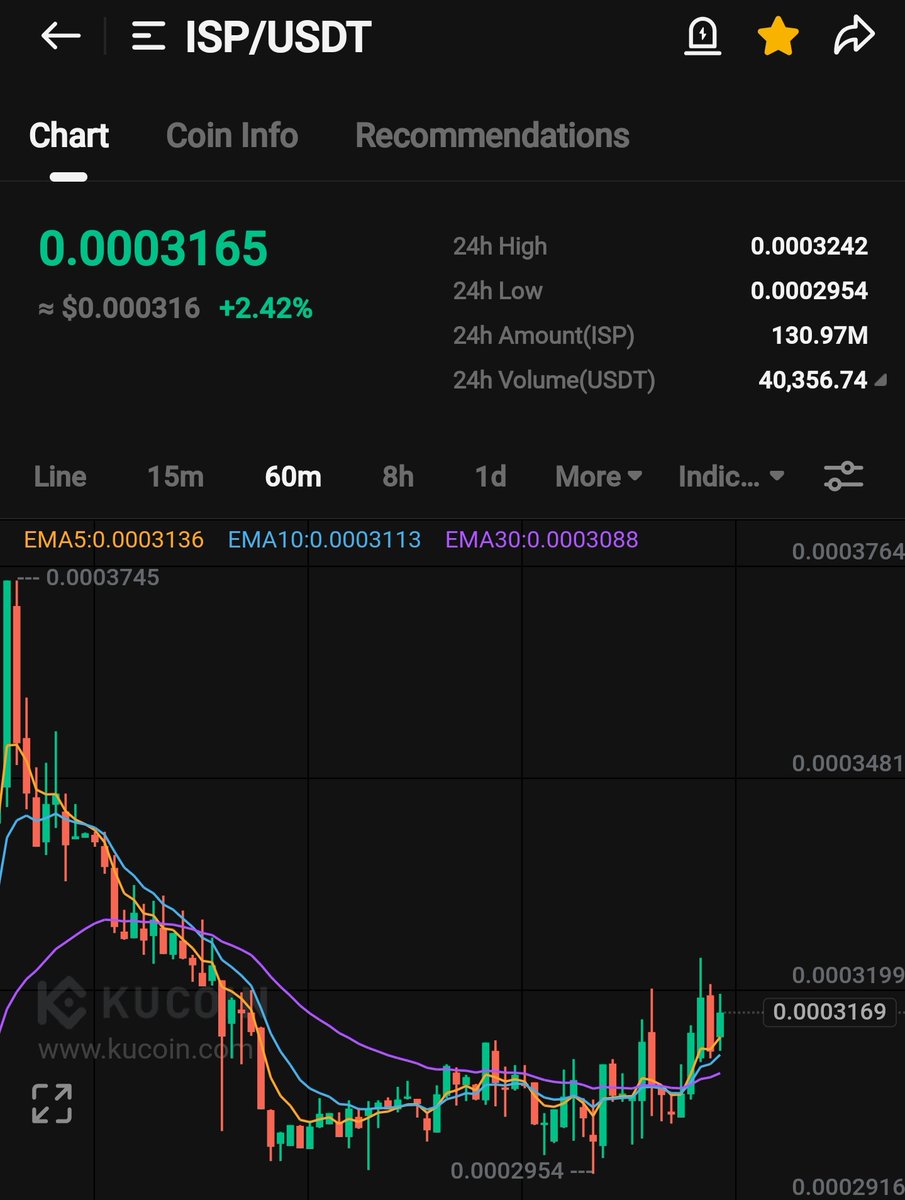Expand the More timeframes dropdown
Image resolution: width=905 pixels, height=1200 pixels.
click(x=598, y=476)
